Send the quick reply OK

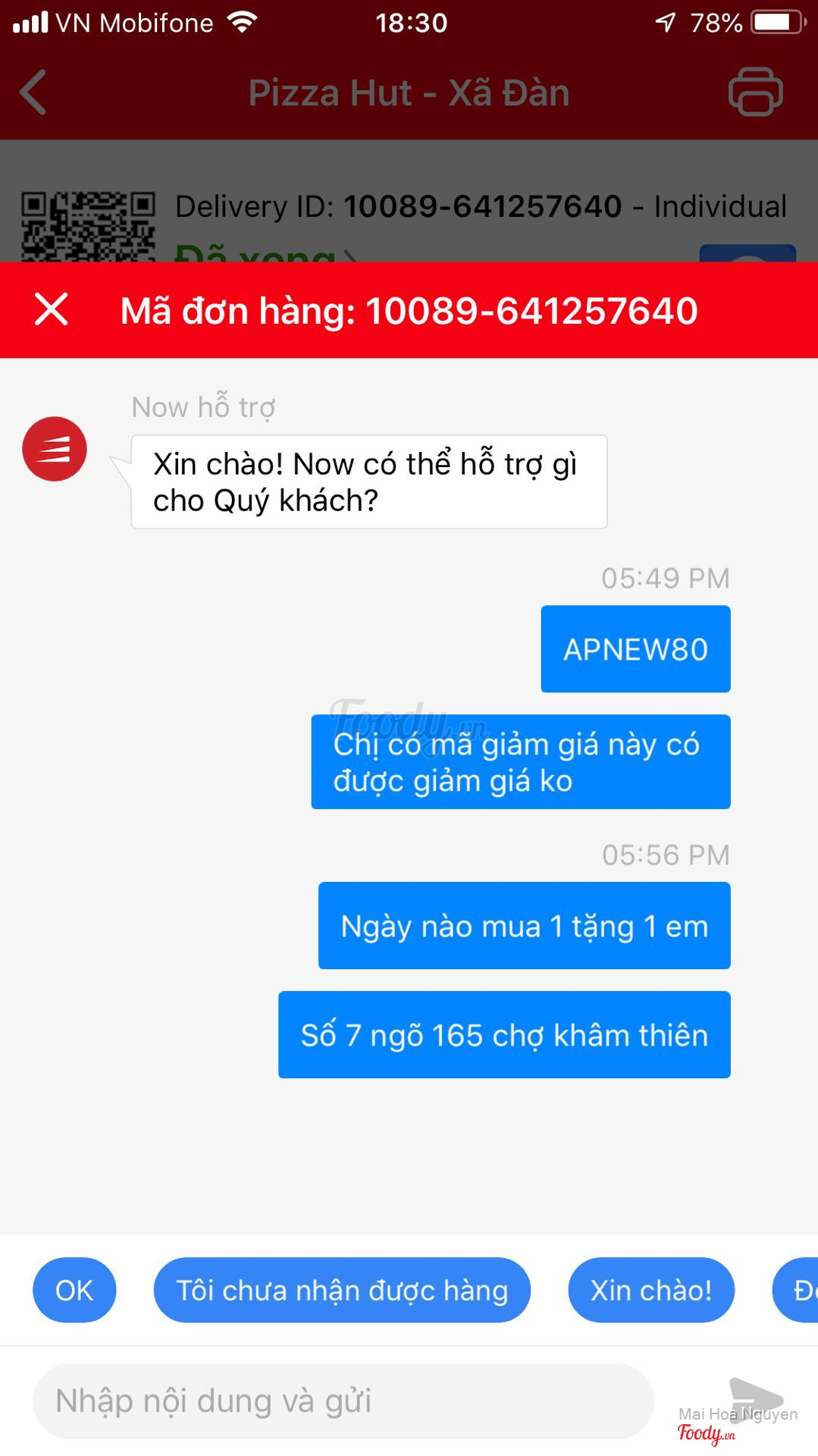tap(74, 1290)
